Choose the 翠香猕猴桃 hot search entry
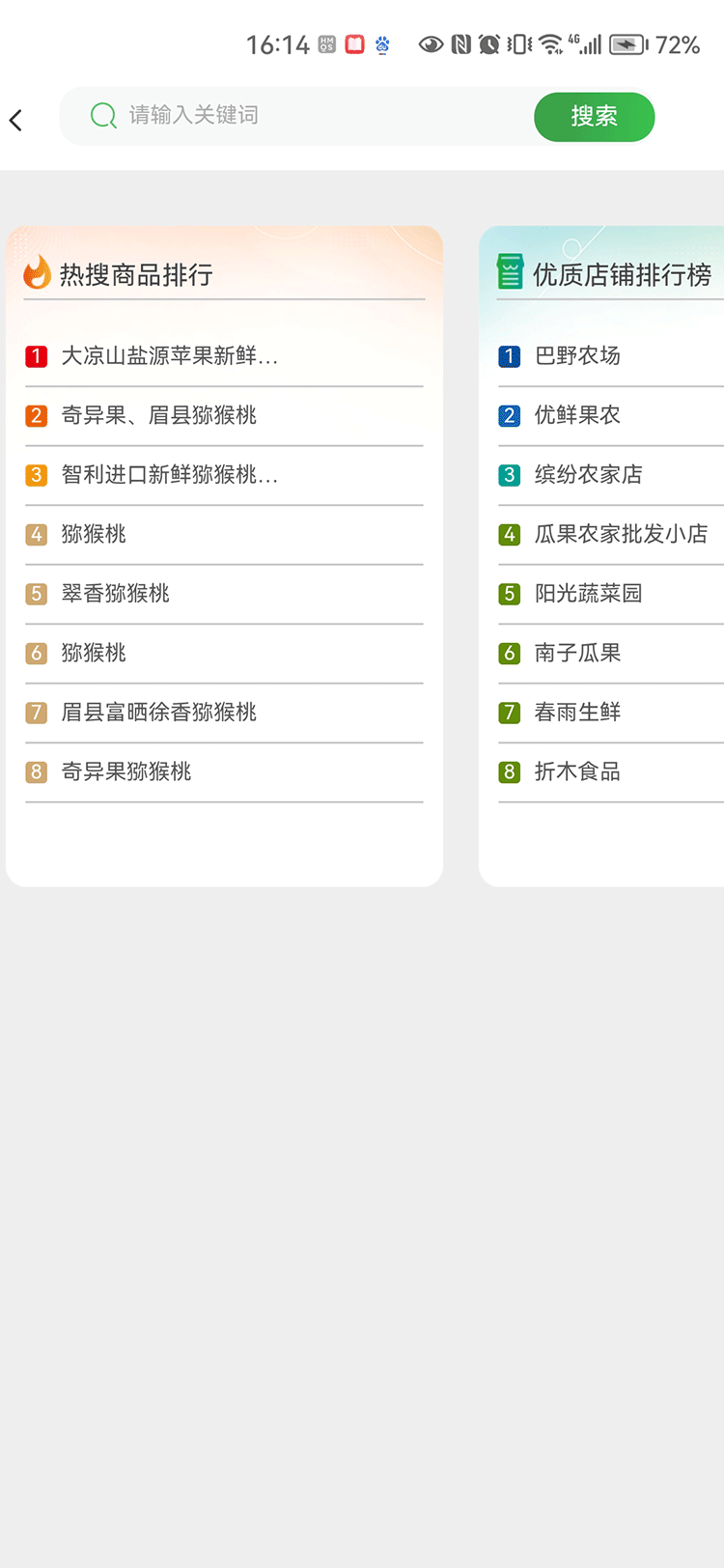This screenshot has width=724, height=1568. tap(116, 594)
